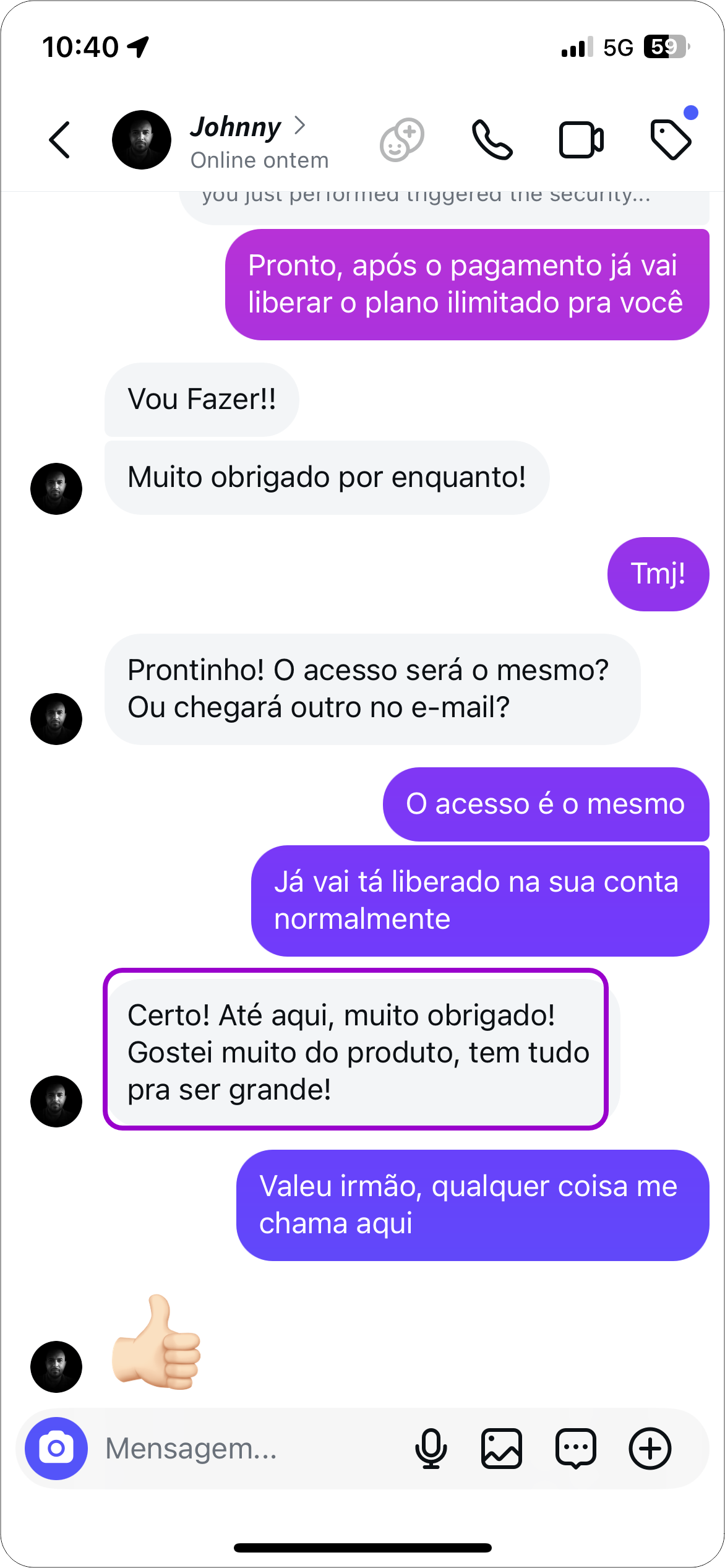
Task: Open the saved replies bubble icon
Action: (x=576, y=1448)
